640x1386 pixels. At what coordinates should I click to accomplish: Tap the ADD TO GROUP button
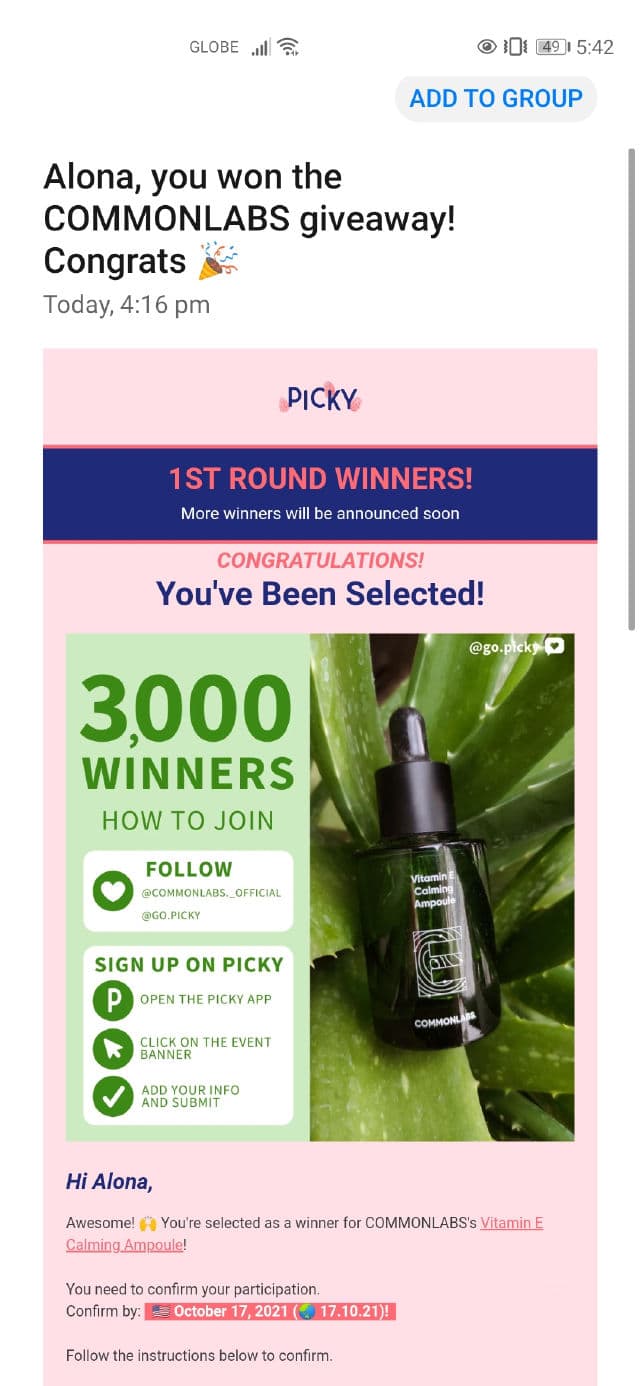coord(496,98)
